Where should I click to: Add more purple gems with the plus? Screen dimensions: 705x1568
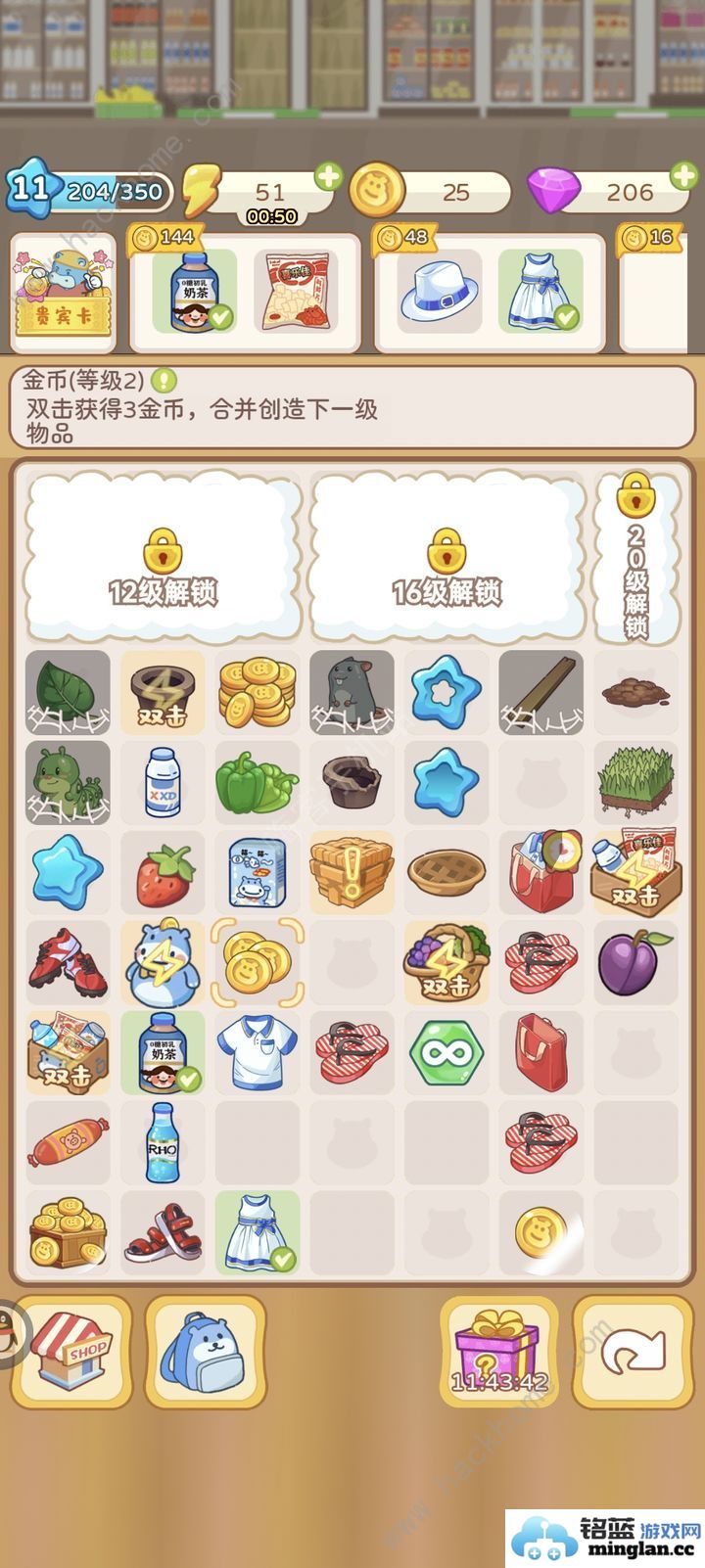coord(682,176)
